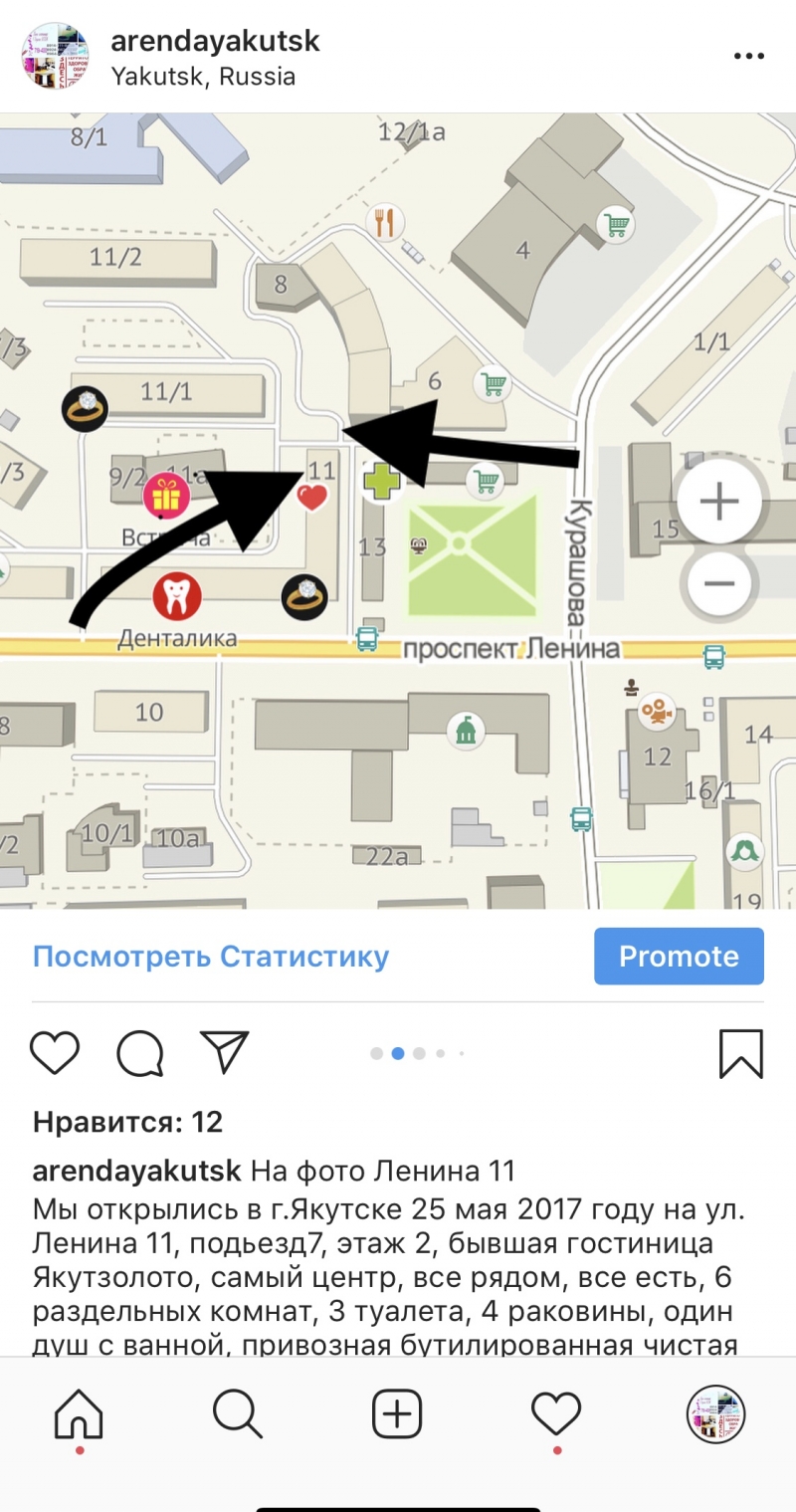Like the post with the heart icon

(55, 1053)
